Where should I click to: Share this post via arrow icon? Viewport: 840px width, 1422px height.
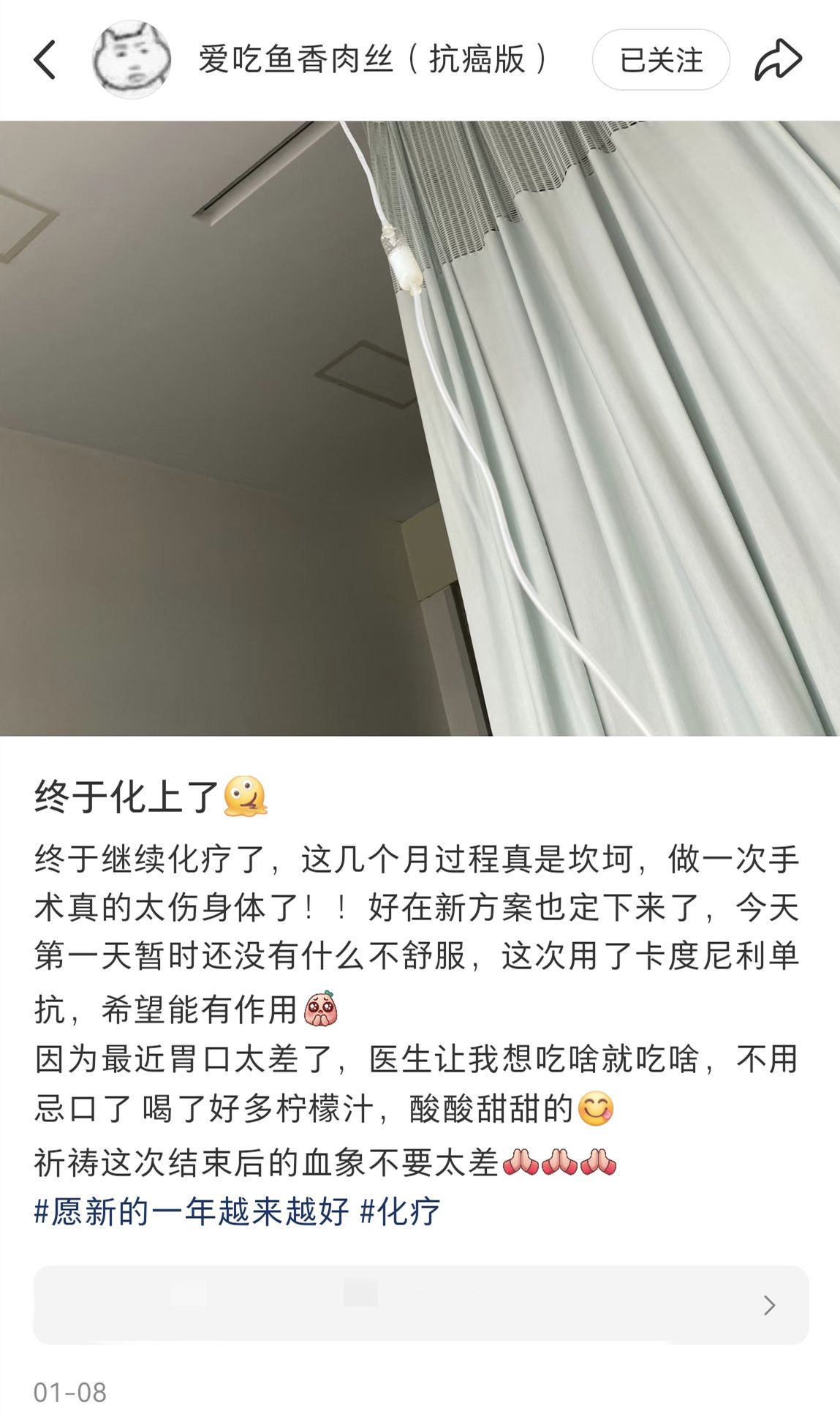[778, 60]
